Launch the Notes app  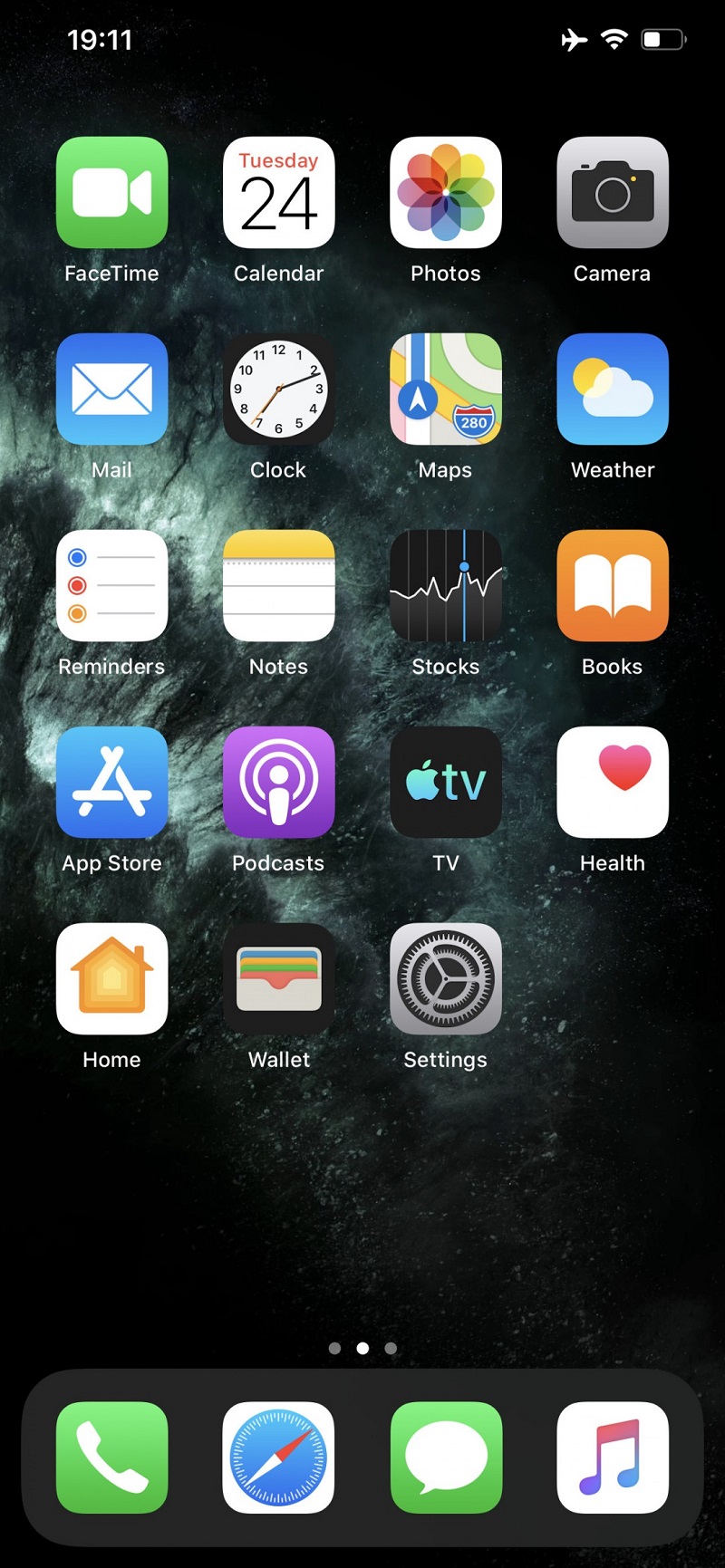278,585
